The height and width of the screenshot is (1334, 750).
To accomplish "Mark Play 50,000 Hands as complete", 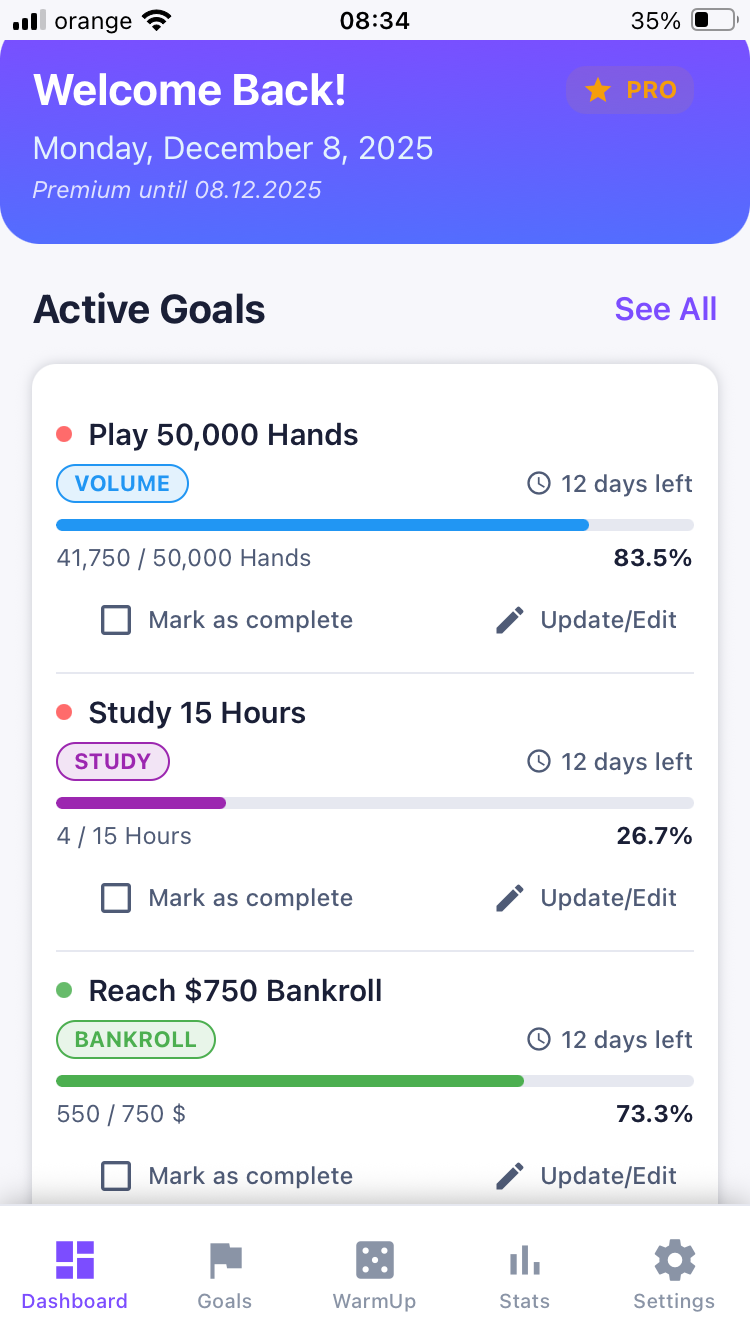I will point(116,620).
